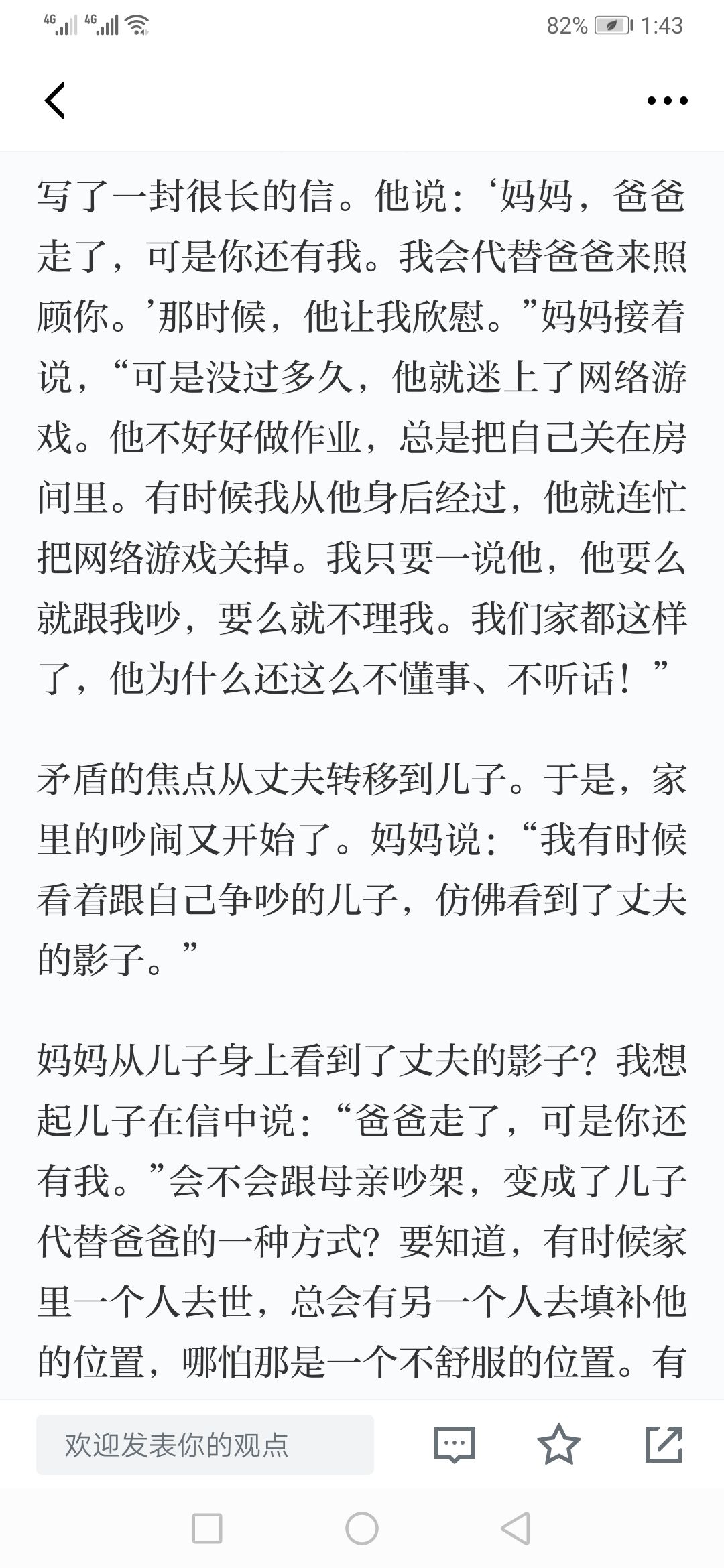The width and height of the screenshot is (724, 1568).
Task: Favorite this article with the star
Action: click(x=559, y=1444)
